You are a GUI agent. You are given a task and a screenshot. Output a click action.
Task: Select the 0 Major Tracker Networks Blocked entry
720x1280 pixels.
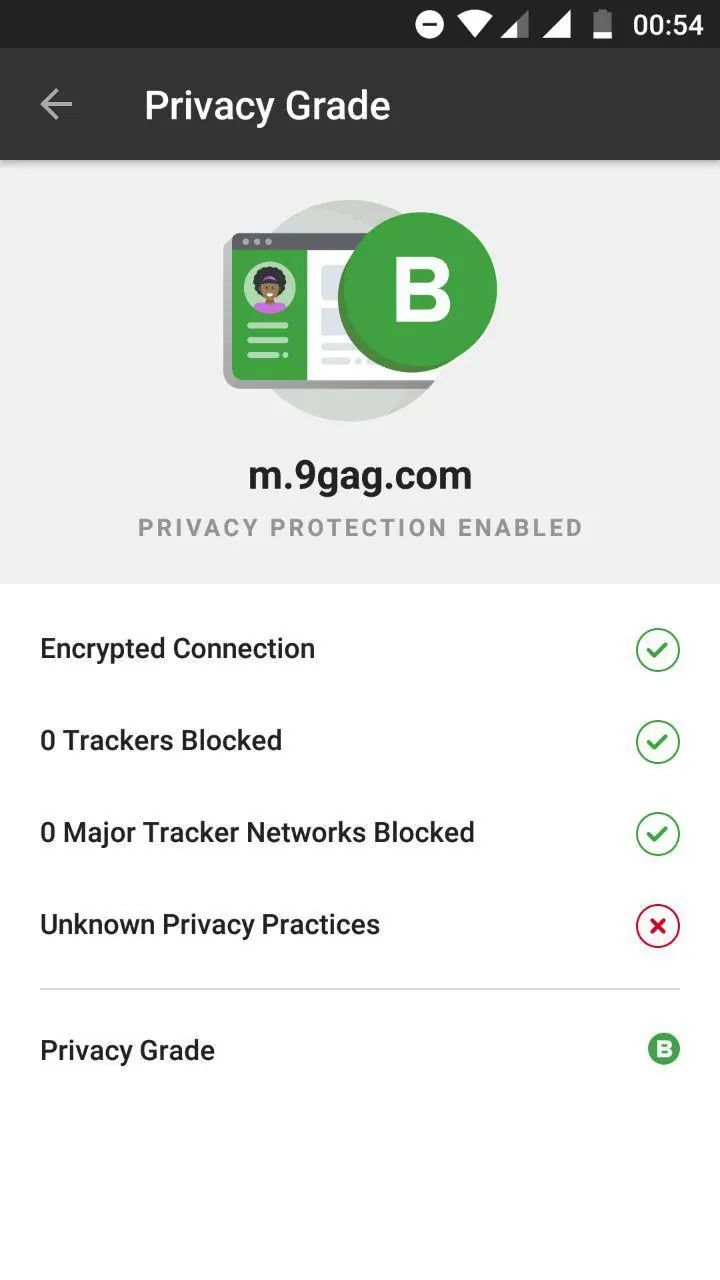click(256, 832)
